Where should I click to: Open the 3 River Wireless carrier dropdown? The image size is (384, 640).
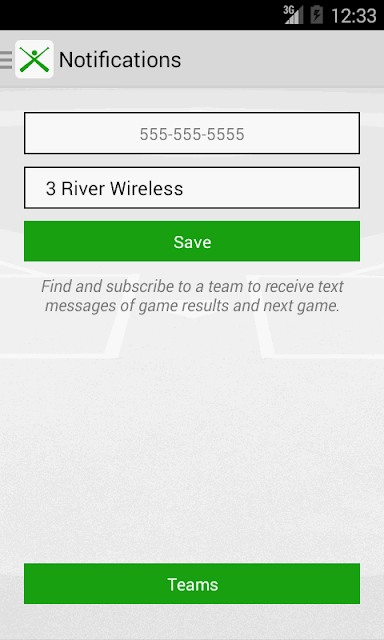point(192,188)
